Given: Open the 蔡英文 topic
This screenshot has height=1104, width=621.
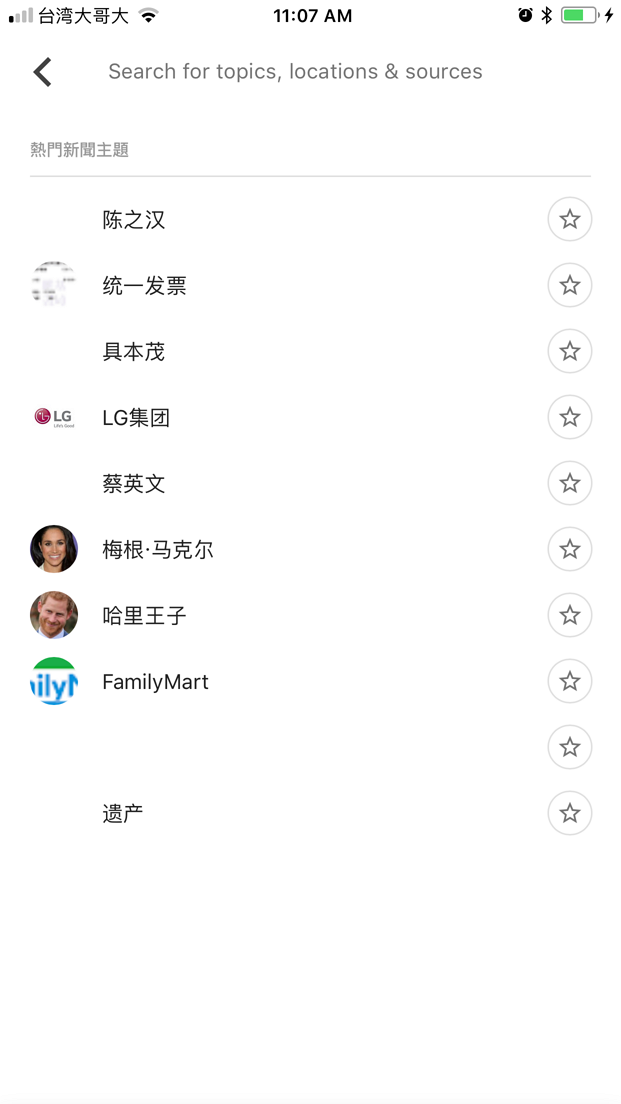Looking at the screenshot, I should pyautogui.click(x=133, y=484).
